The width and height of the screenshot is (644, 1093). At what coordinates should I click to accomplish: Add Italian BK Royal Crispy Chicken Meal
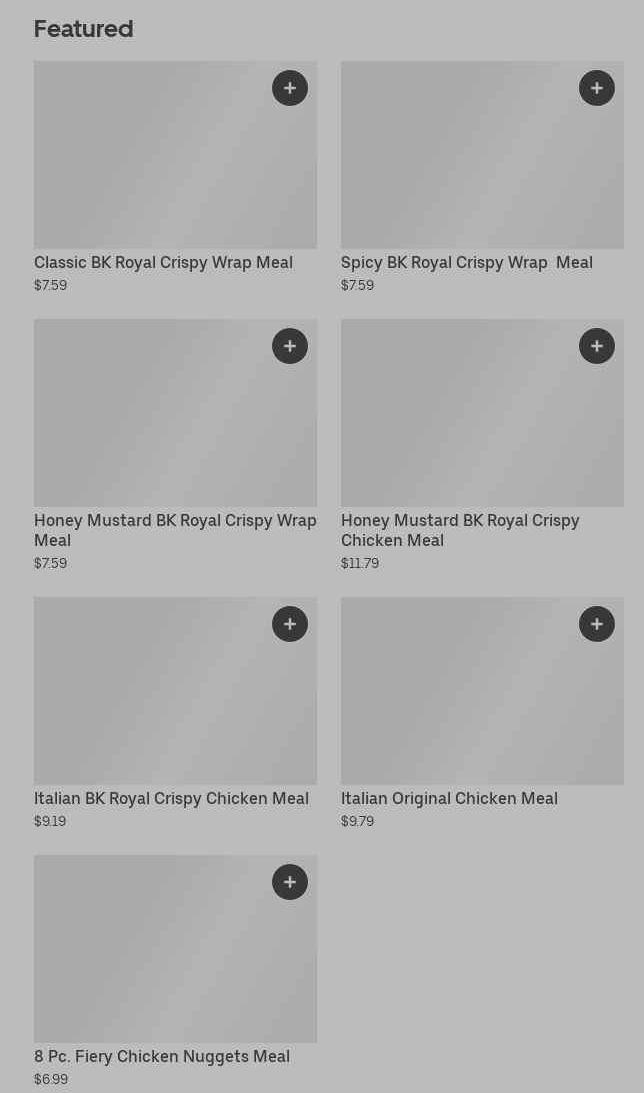[290, 624]
